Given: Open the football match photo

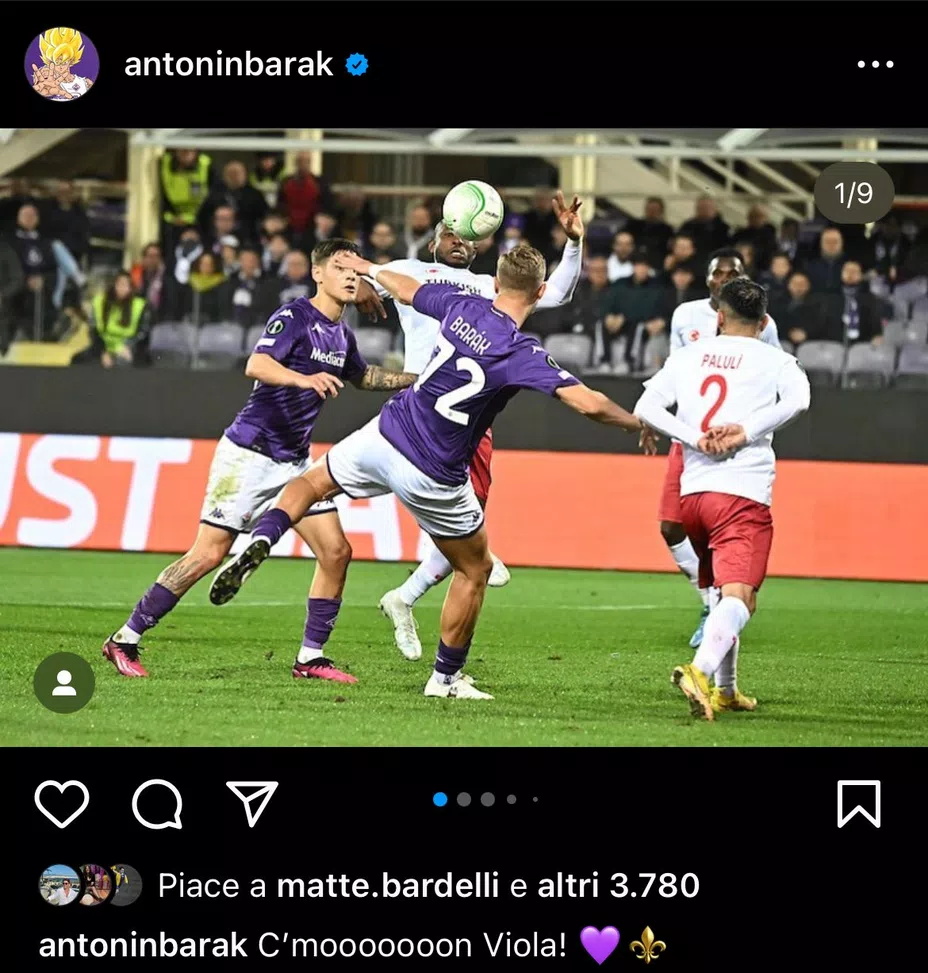Looking at the screenshot, I should pos(464,437).
